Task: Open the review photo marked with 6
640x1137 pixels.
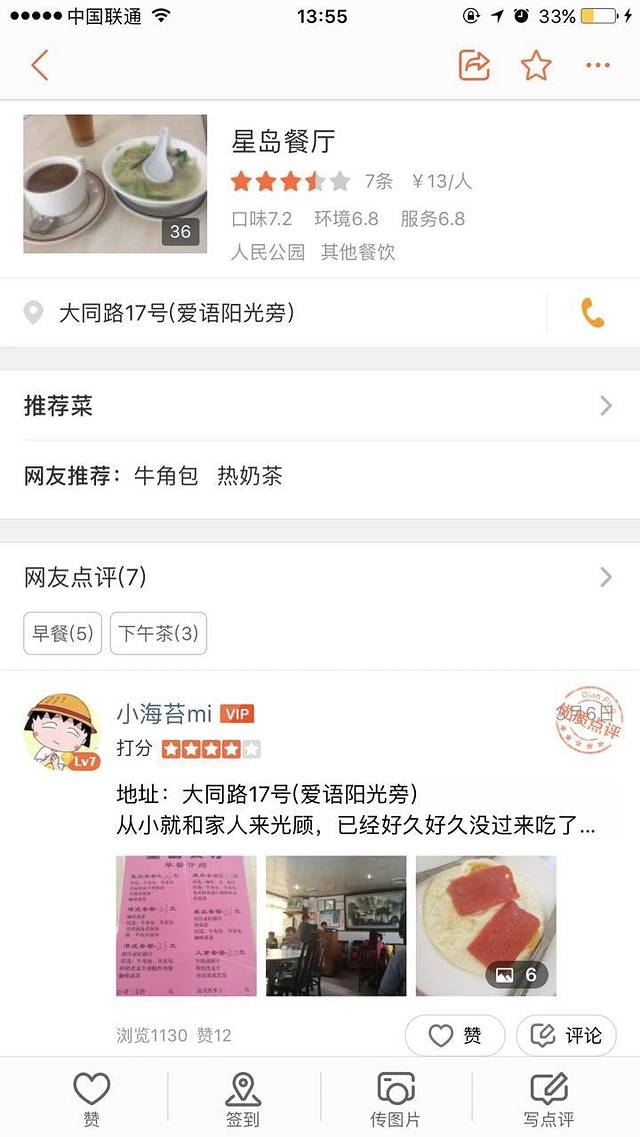Action: pyautogui.click(x=485, y=925)
